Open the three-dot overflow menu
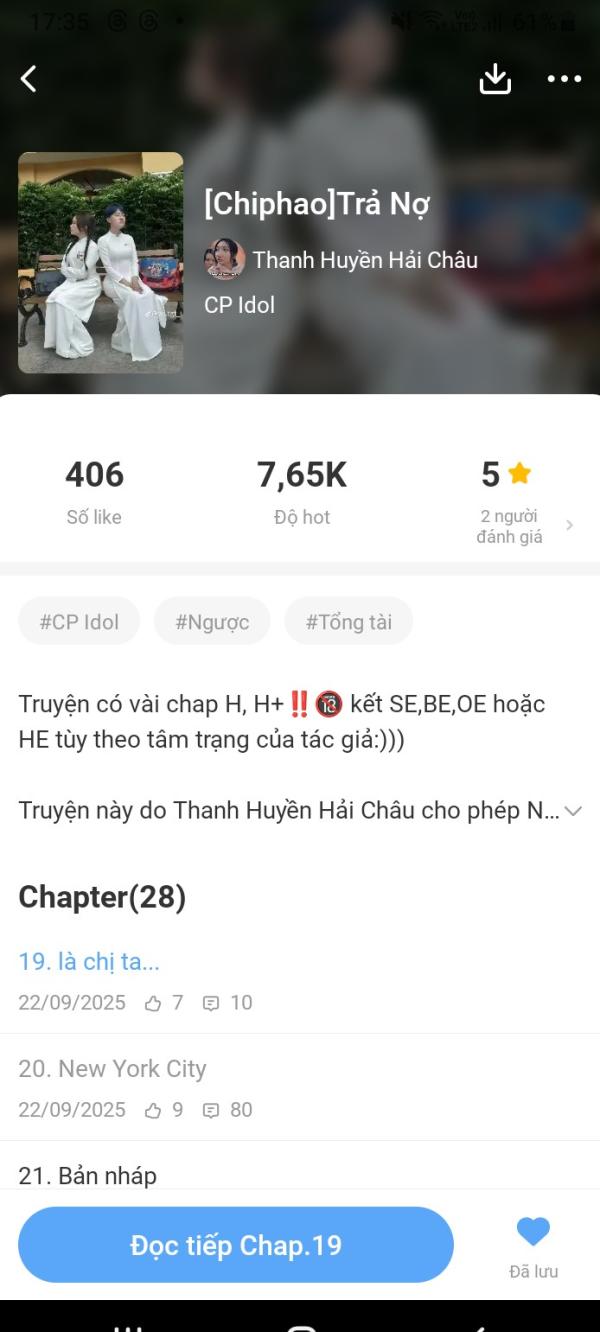 pos(564,79)
